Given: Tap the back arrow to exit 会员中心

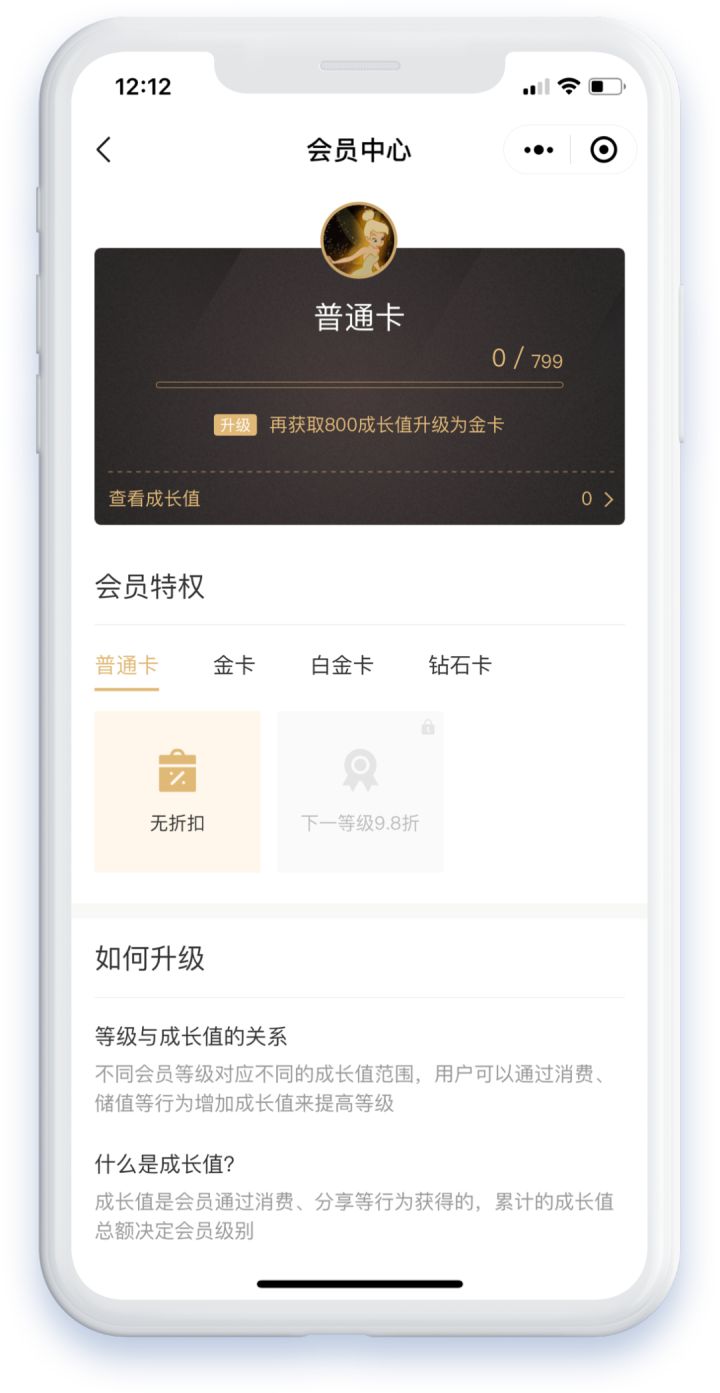Looking at the screenshot, I should tap(104, 148).
